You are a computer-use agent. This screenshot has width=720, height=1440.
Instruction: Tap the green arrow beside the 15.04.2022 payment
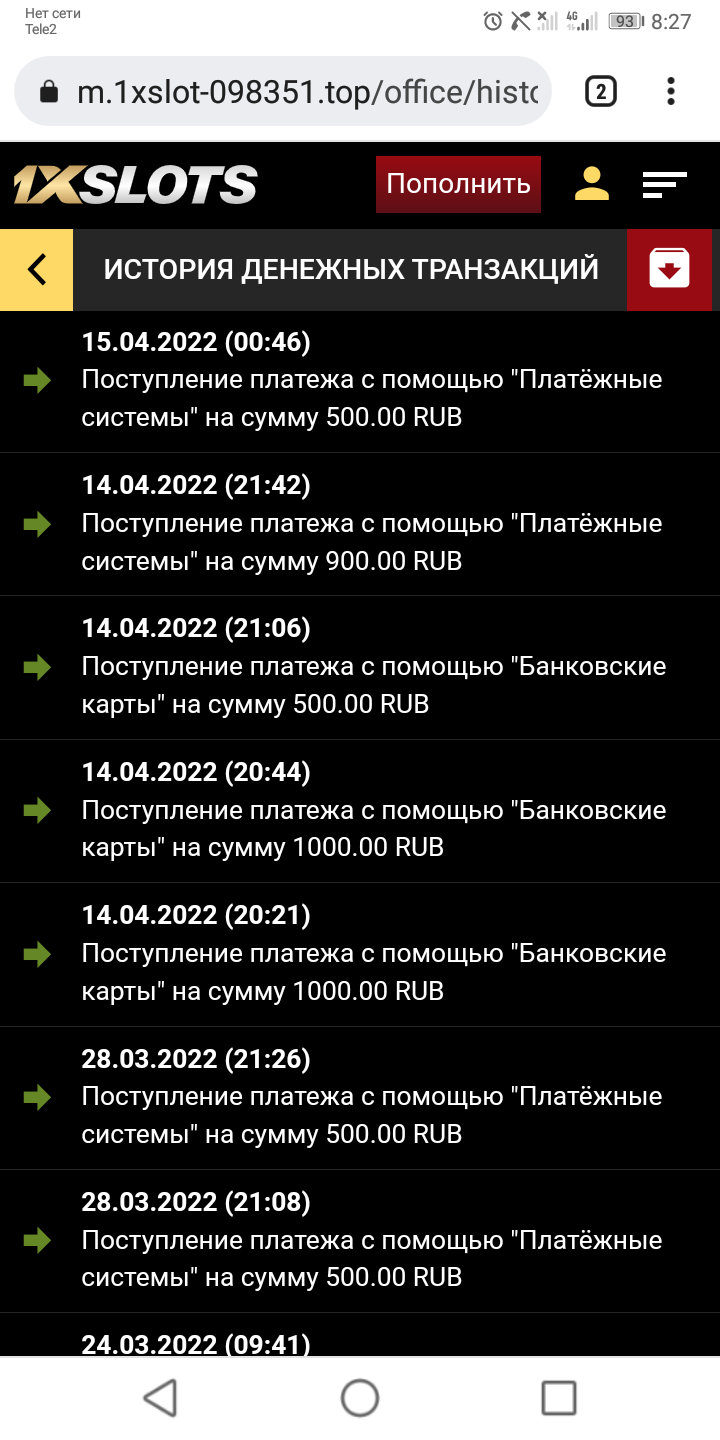click(x=36, y=380)
